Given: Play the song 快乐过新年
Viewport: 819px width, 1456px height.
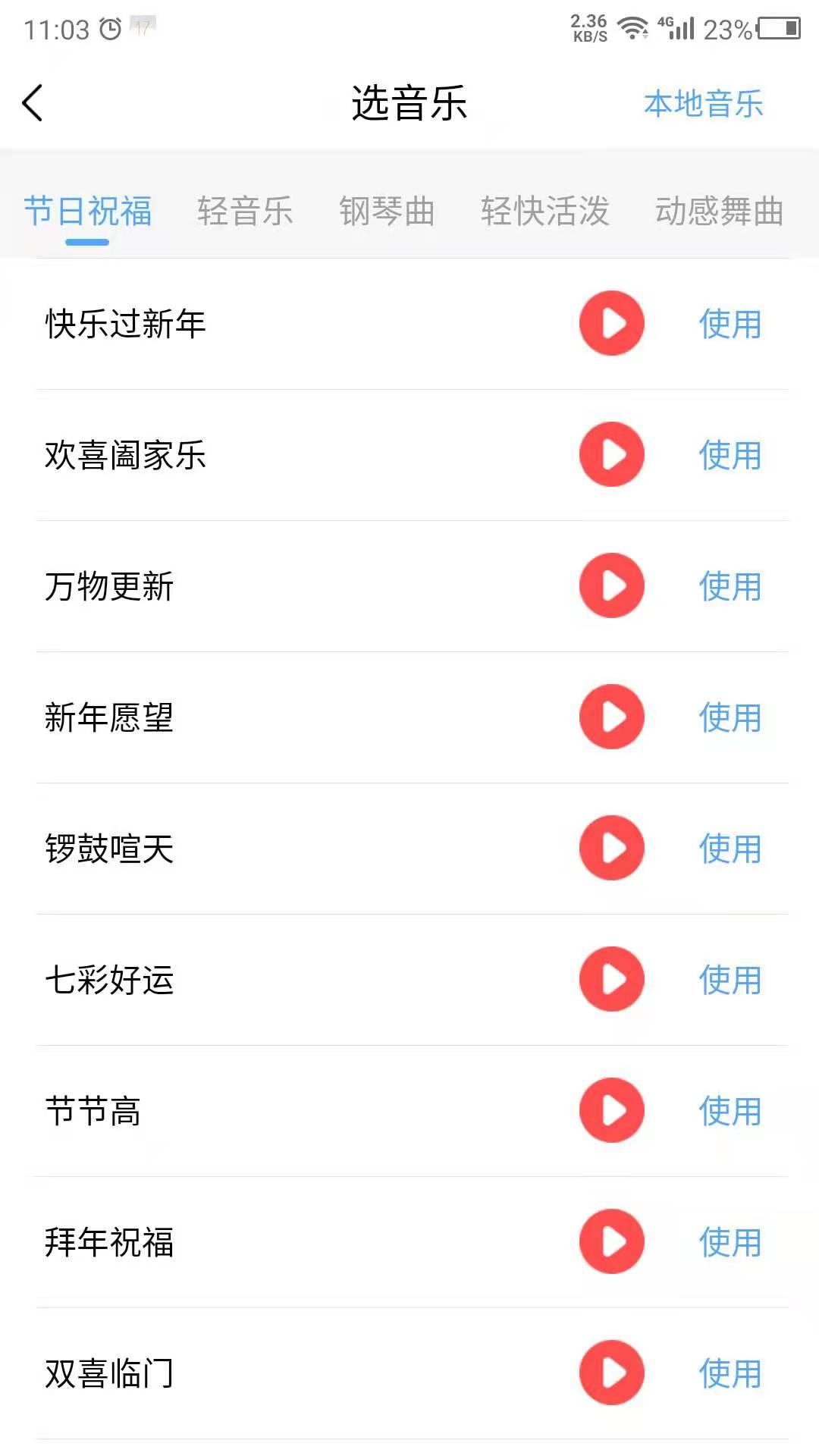Looking at the screenshot, I should tap(611, 323).
